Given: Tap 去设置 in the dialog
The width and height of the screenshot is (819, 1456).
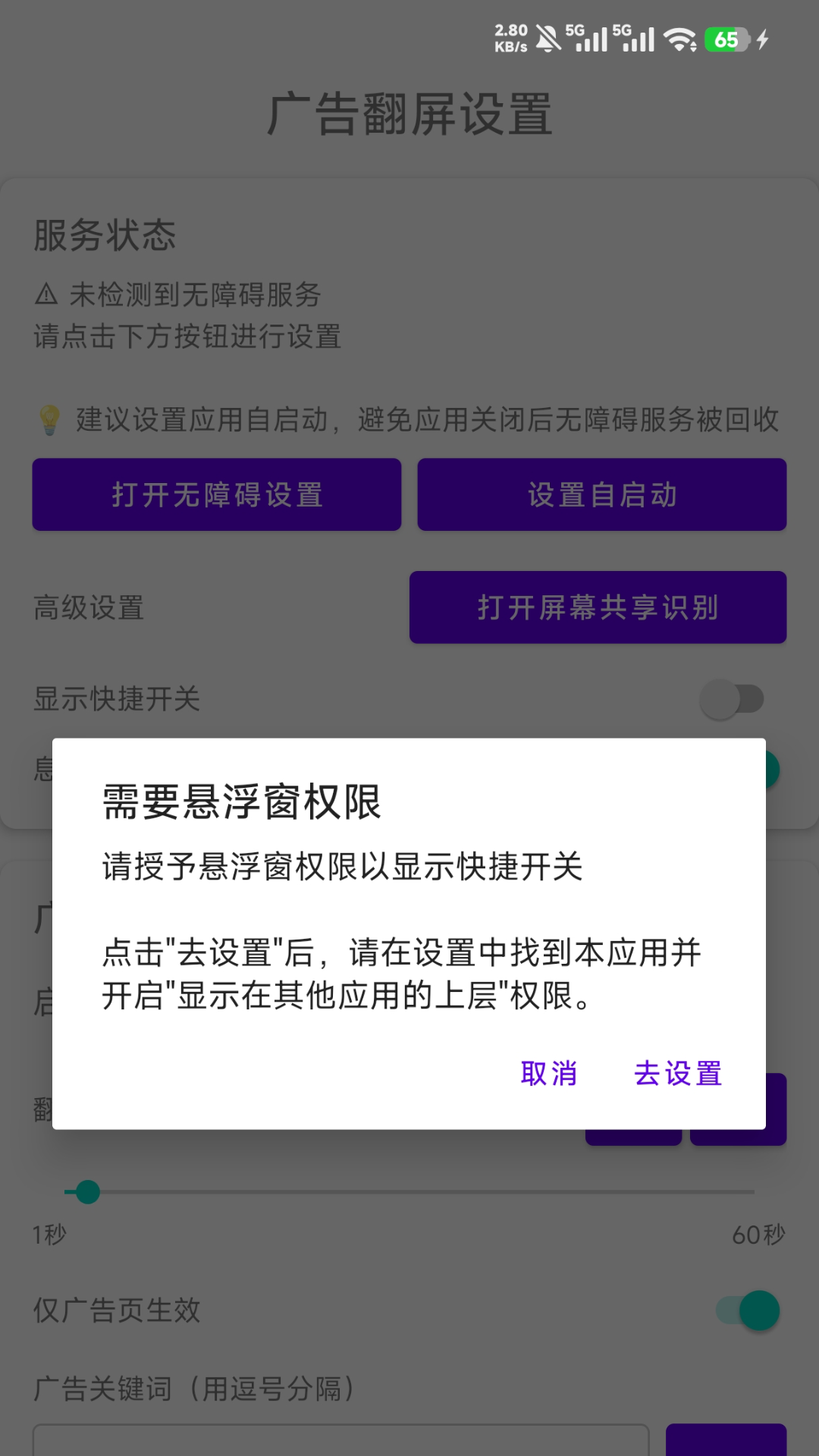Looking at the screenshot, I should [677, 1074].
